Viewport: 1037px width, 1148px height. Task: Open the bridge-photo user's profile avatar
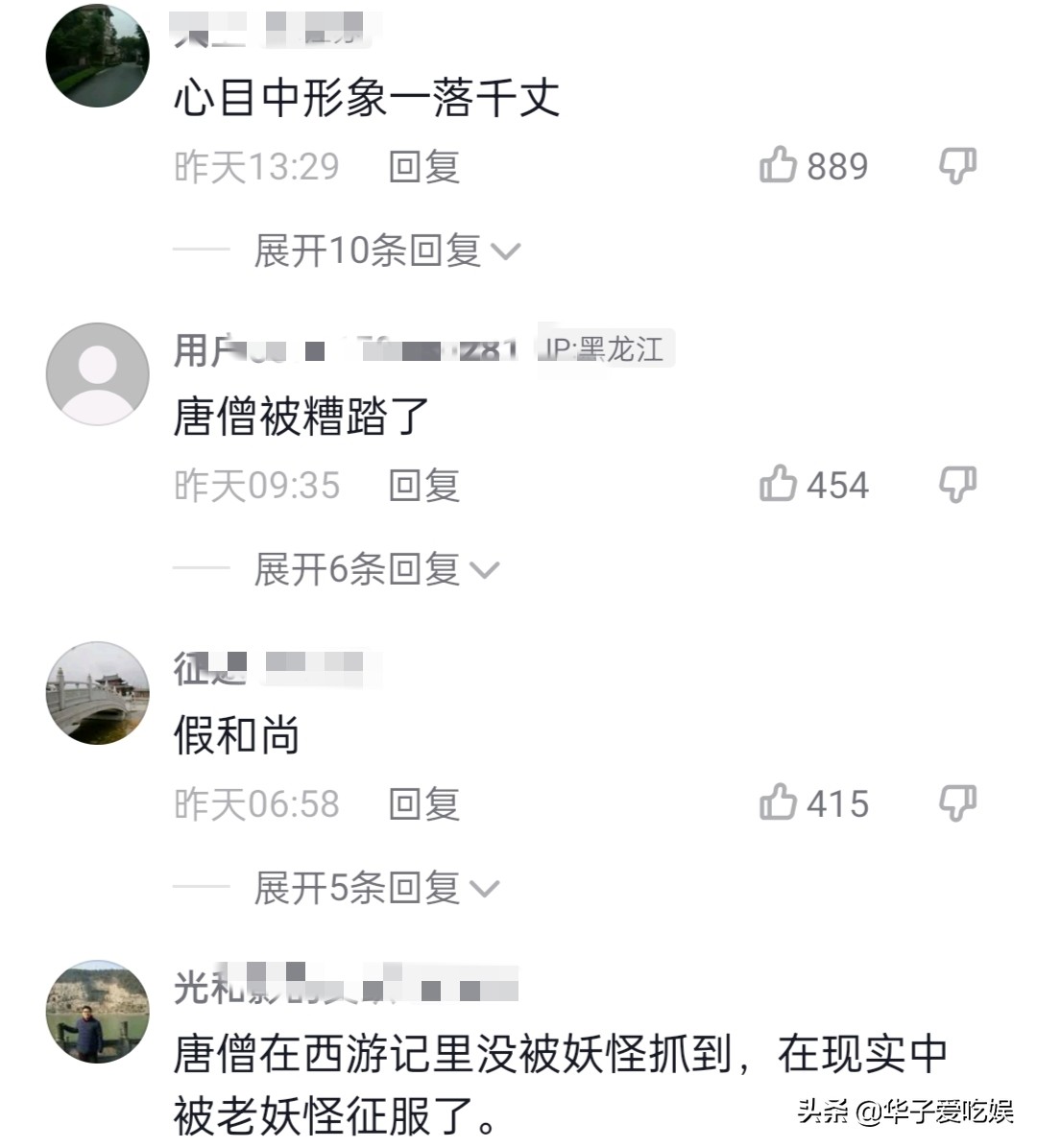pos(96,693)
